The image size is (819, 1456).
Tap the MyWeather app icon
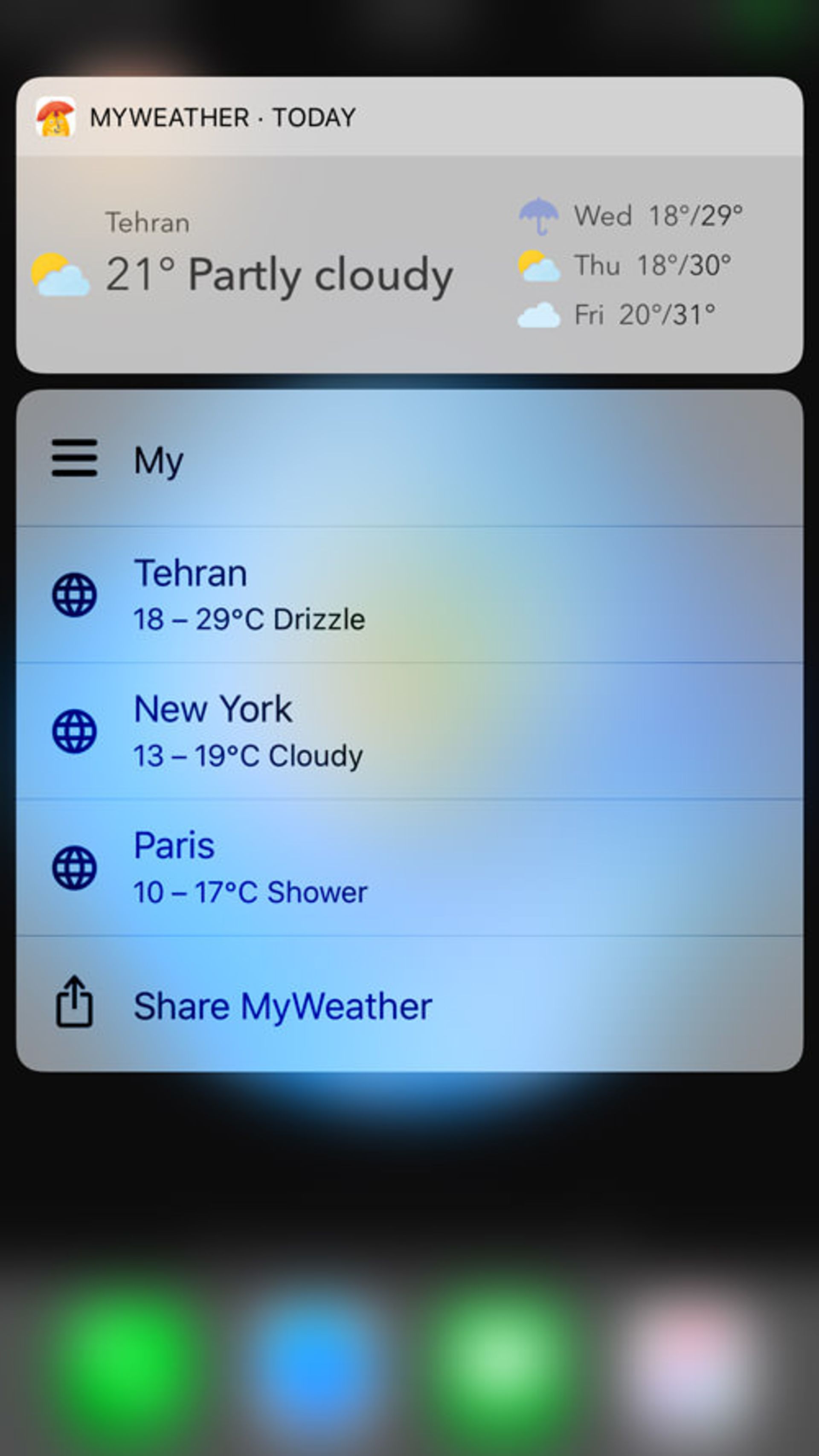click(55, 117)
